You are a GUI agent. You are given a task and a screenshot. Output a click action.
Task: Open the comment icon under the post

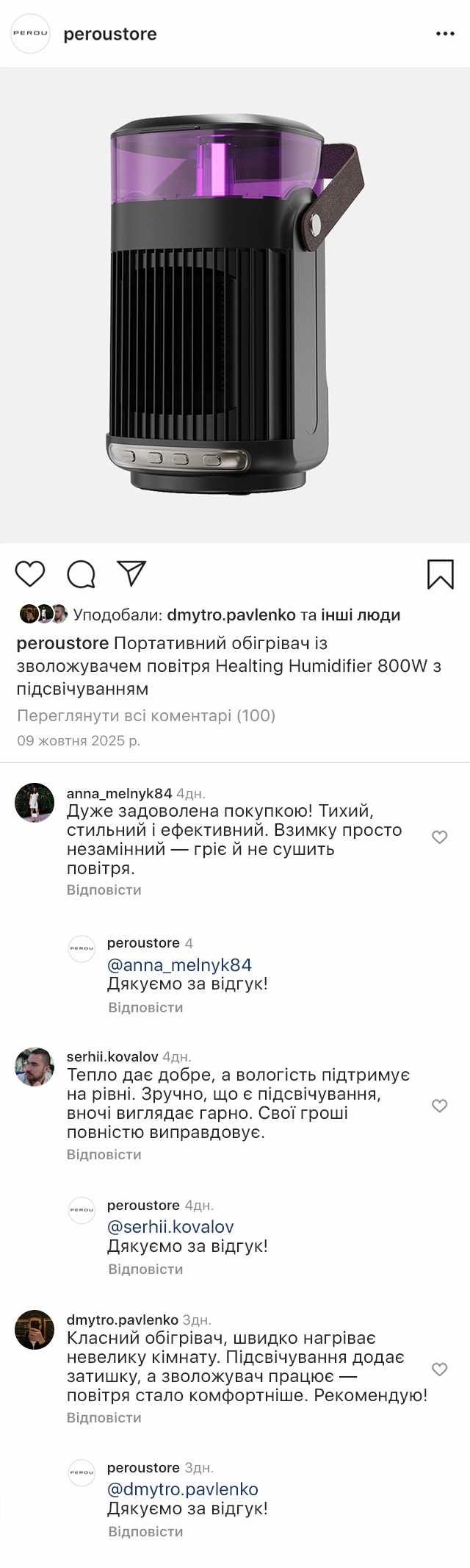[x=81, y=574]
